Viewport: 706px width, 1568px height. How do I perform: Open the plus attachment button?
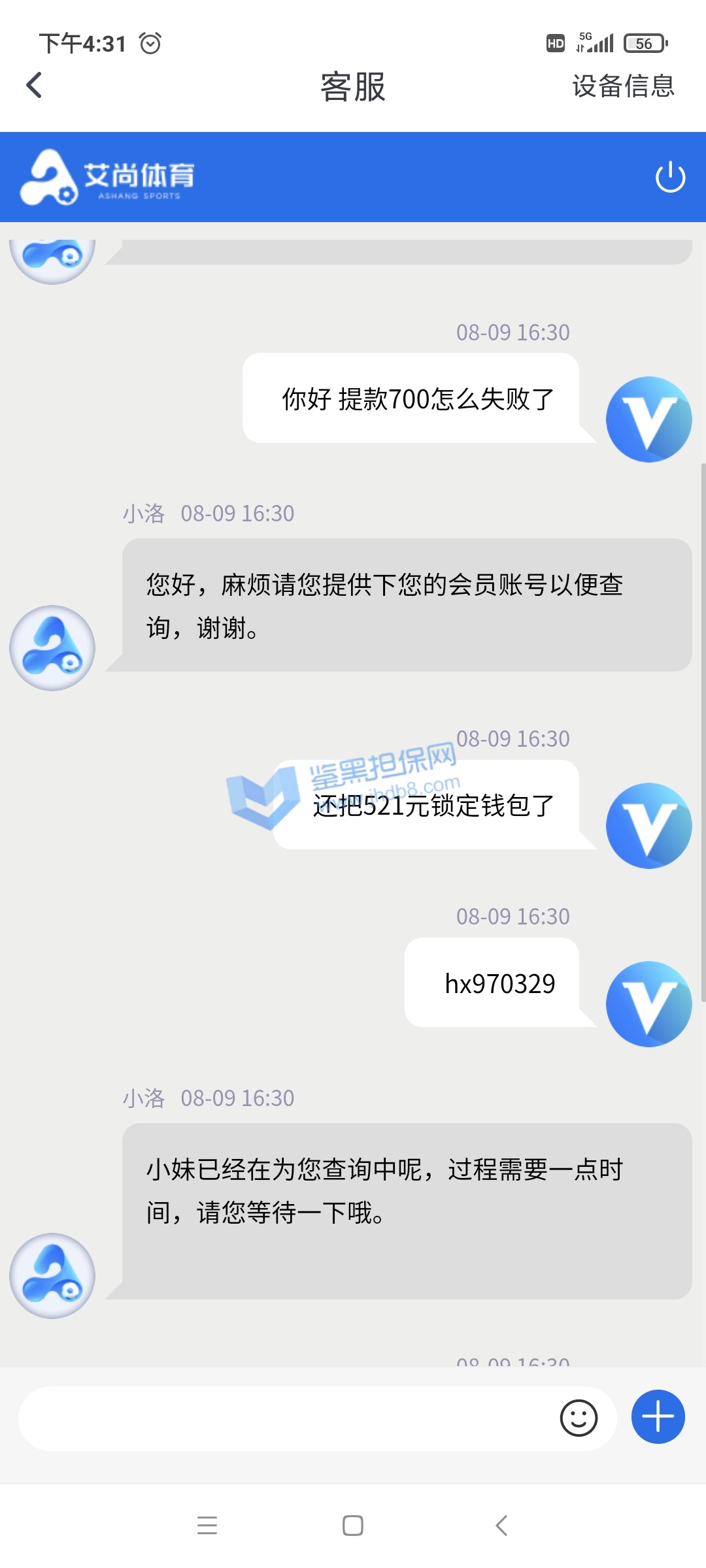click(x=658, y=1417)
